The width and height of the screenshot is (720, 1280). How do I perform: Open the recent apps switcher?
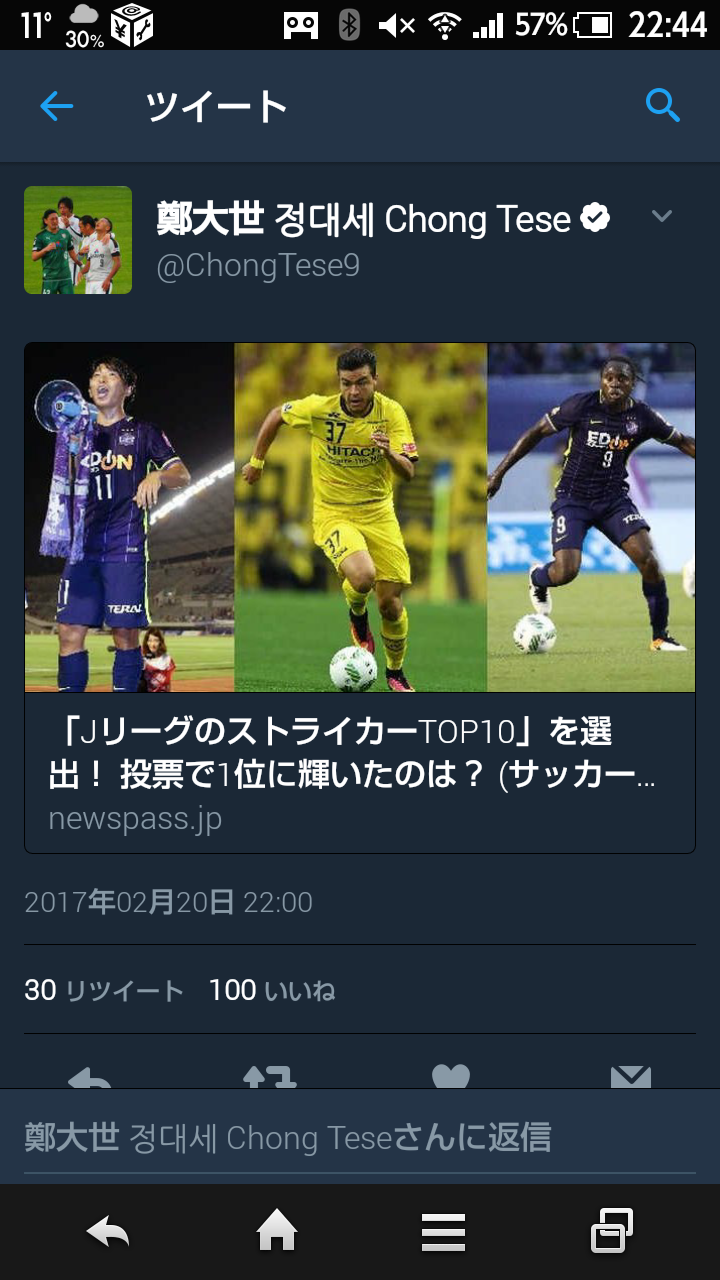pyautogui.click(x=611, y=1231)
